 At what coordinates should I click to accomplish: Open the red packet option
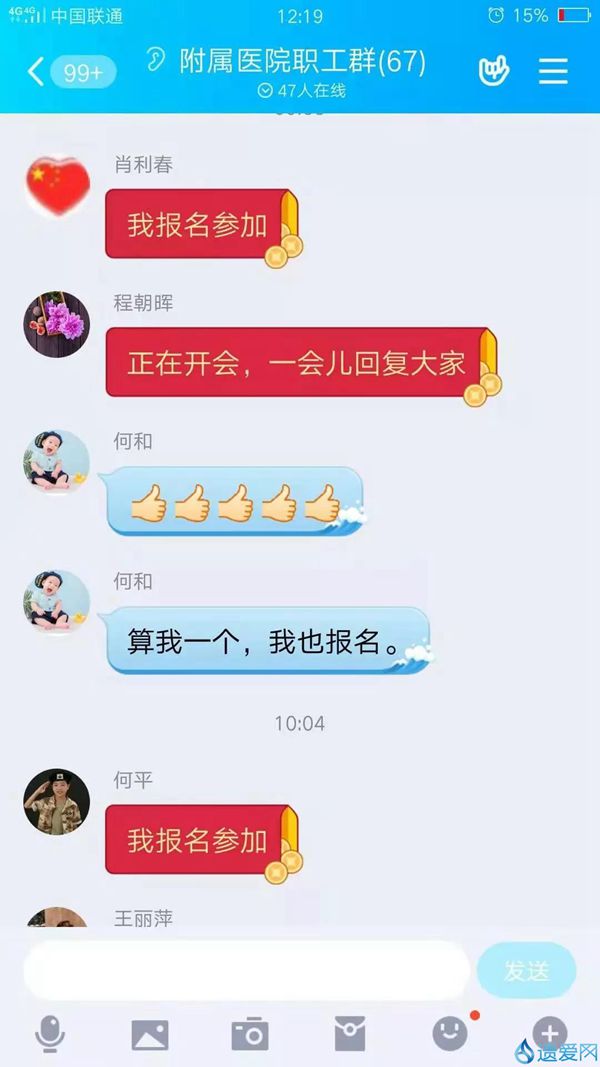point(350,1034)
